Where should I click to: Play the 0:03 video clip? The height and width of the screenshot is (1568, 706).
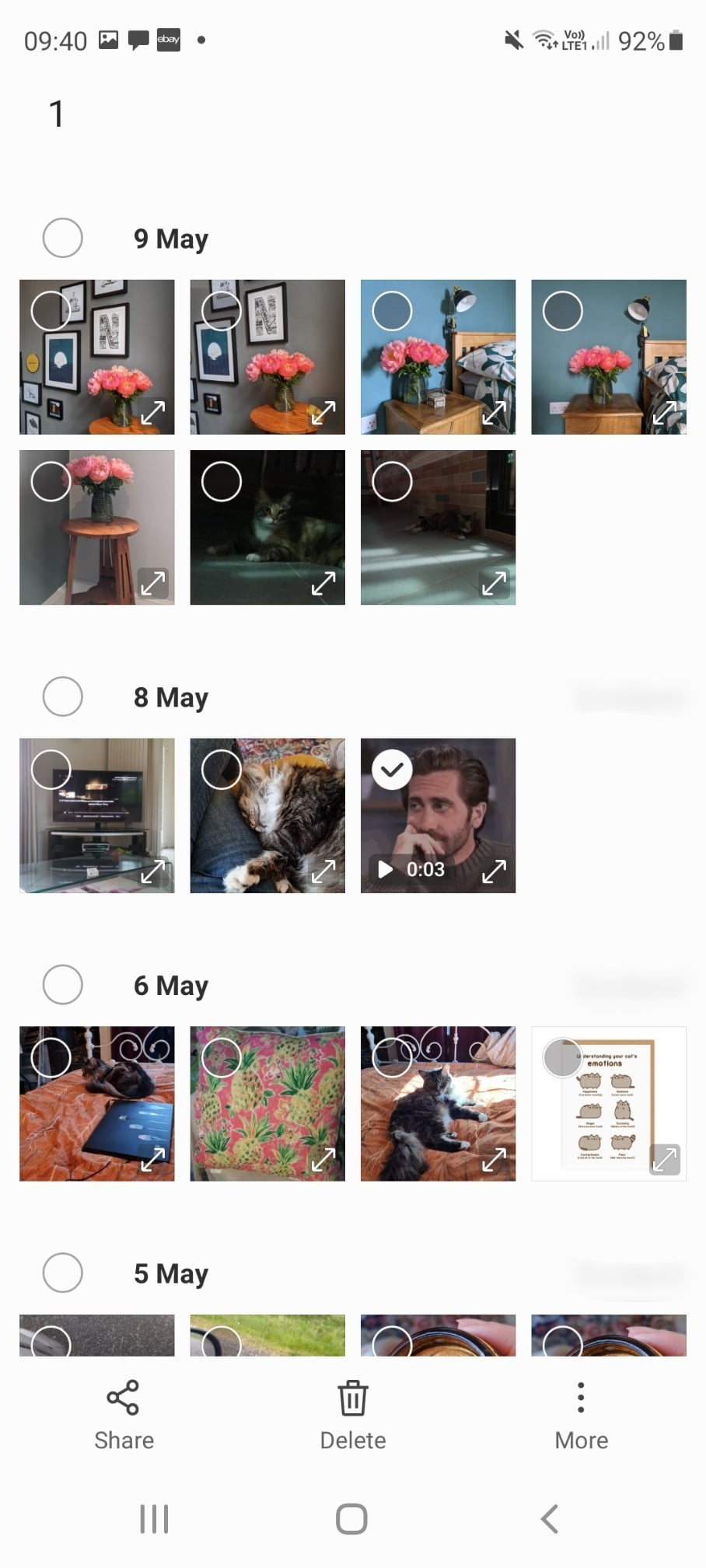tap(383, 869)
